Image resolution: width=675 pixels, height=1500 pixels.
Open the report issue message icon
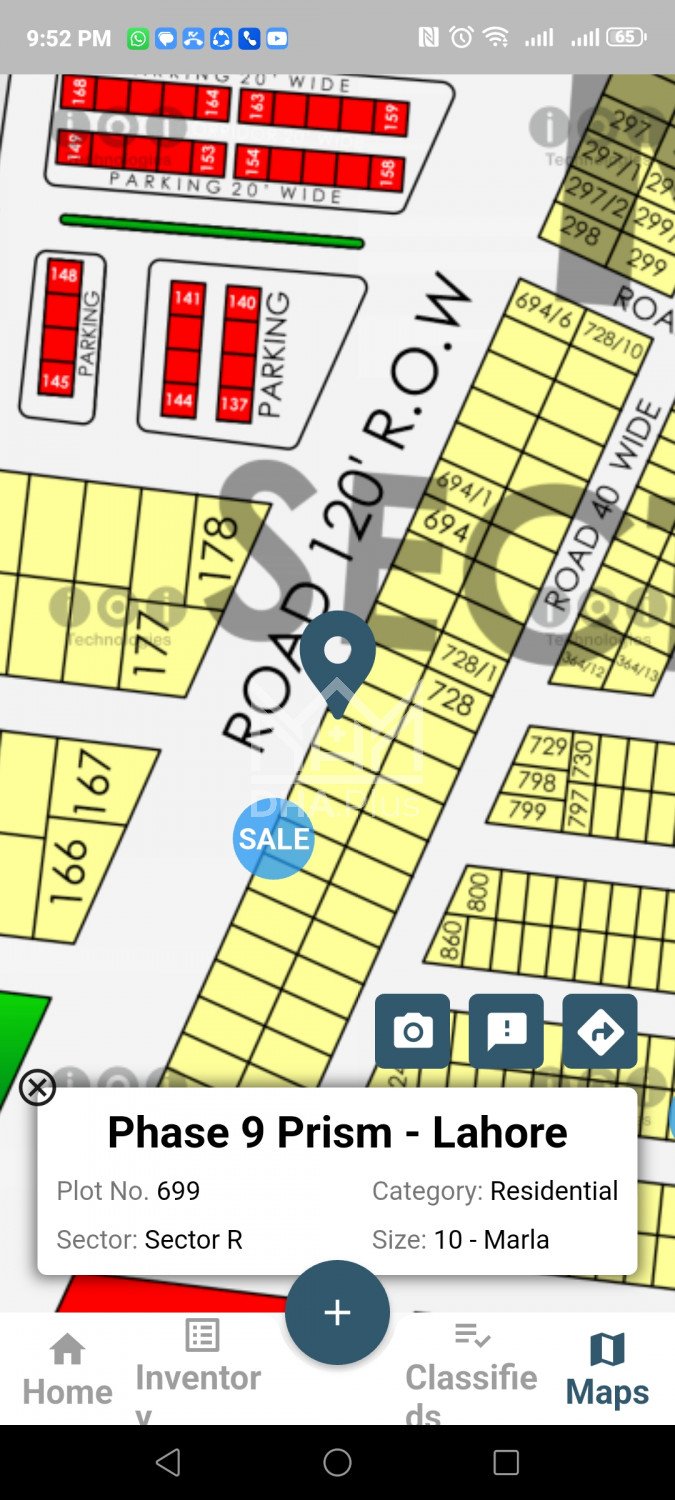506,1031
